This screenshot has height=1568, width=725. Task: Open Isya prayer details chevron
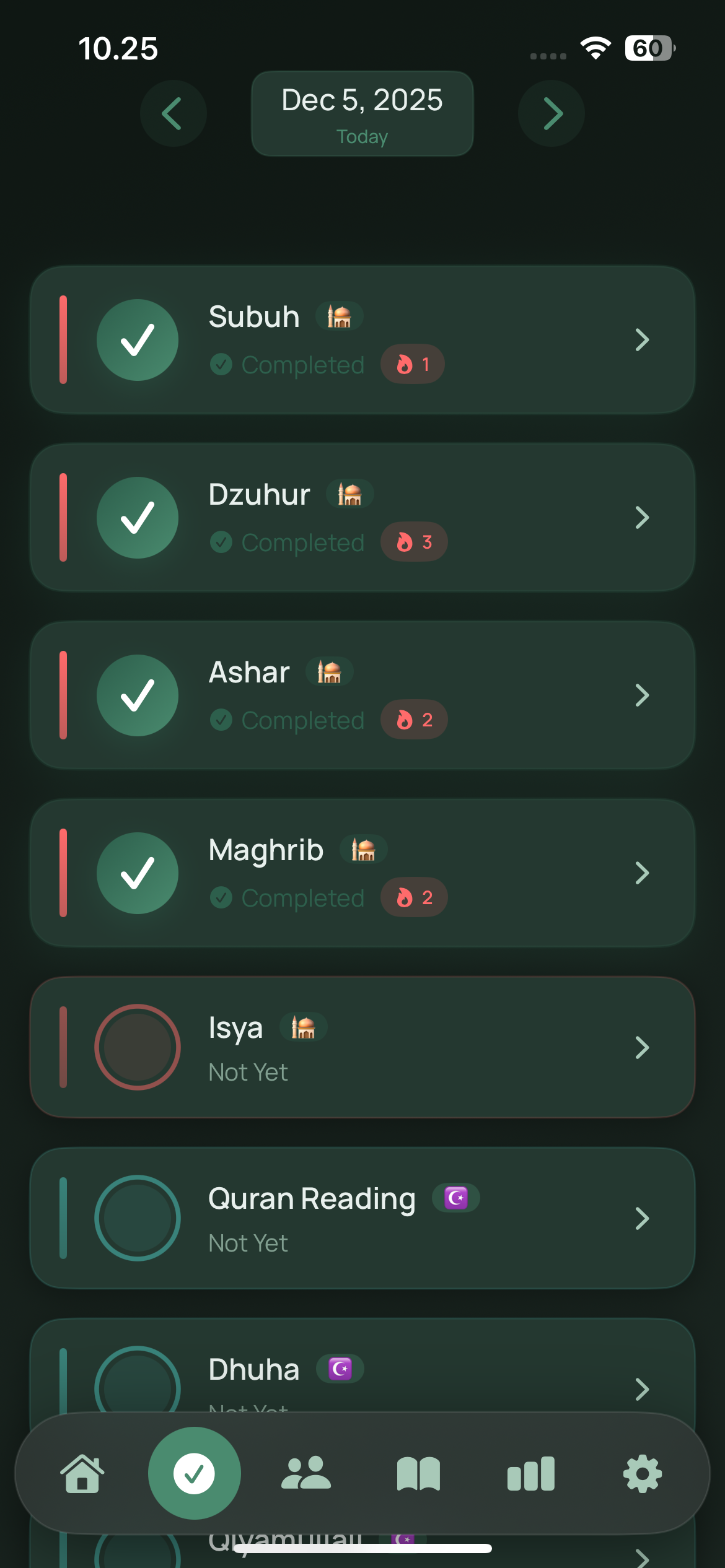(x=642, y=1047)
